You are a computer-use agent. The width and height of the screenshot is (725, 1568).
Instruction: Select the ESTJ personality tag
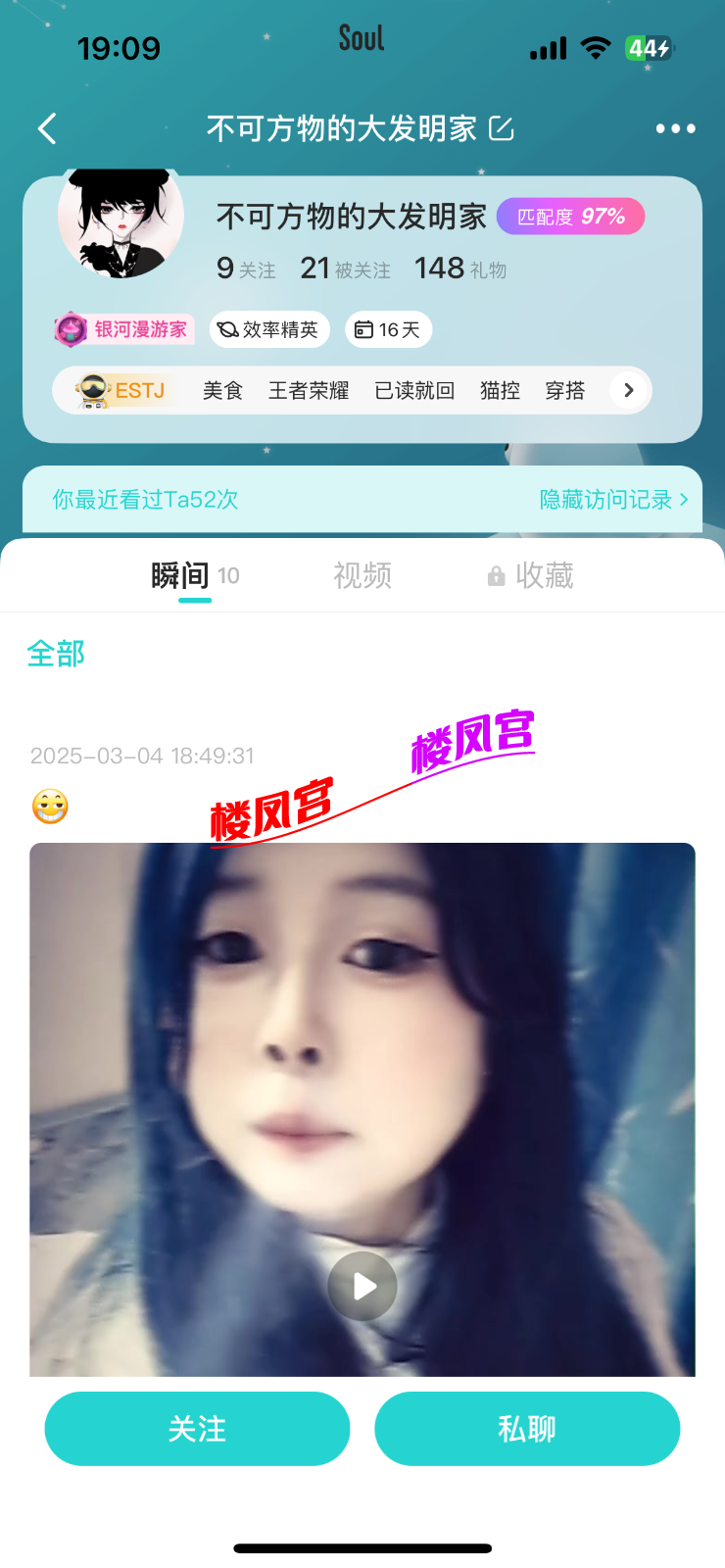[x=121, y=390]
